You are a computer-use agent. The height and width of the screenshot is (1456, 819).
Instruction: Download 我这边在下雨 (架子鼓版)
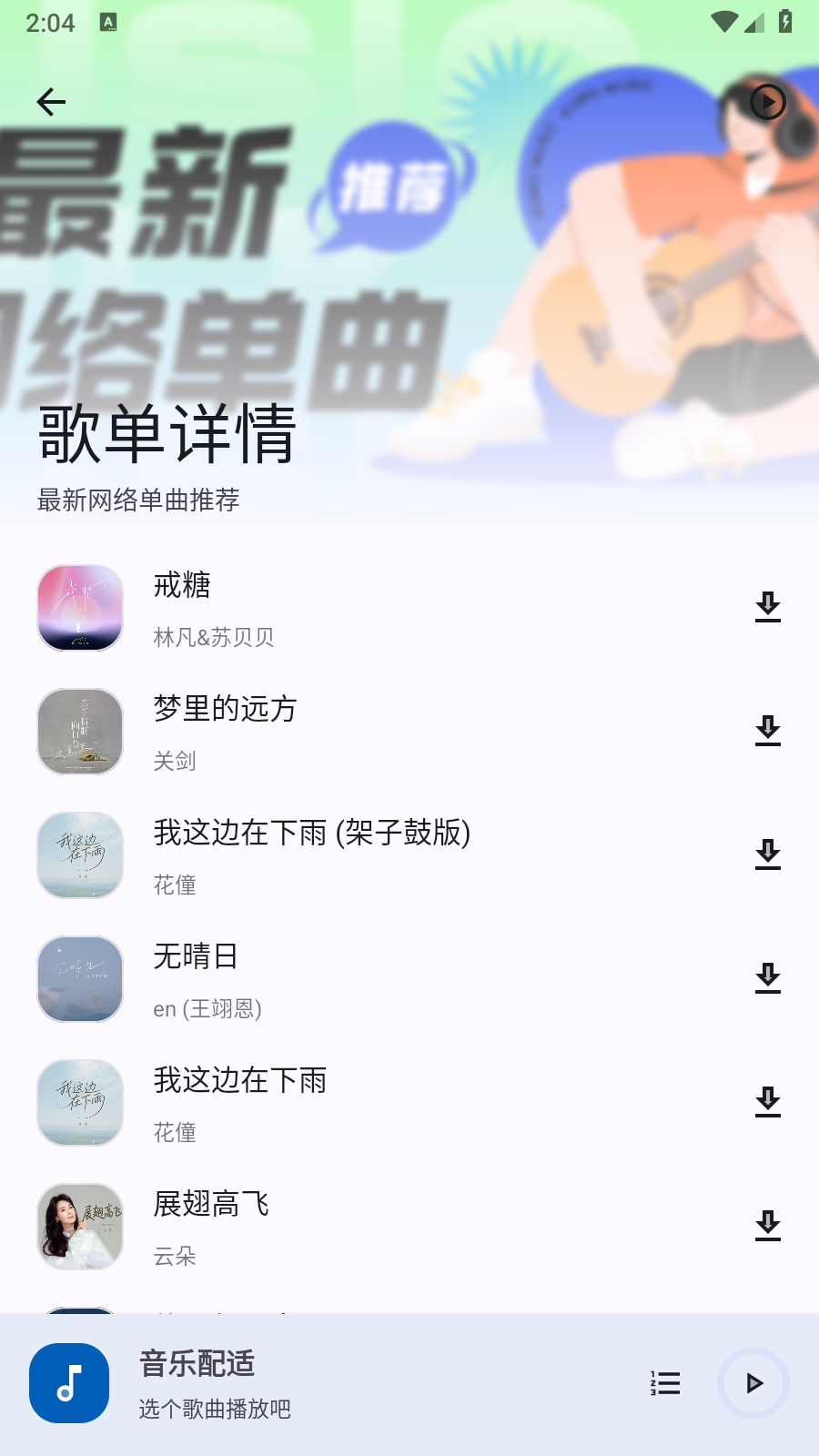(x=769, y=855)
